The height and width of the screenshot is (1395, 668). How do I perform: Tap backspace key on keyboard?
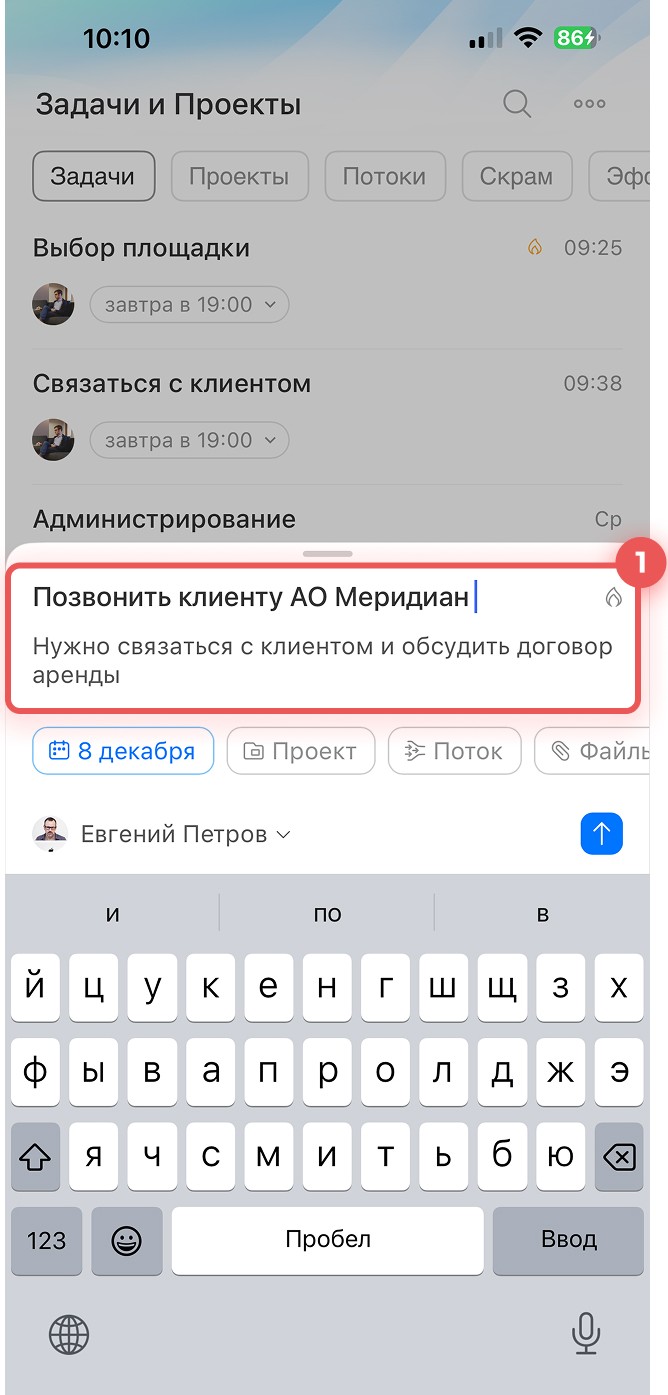tap(619, 1158)
